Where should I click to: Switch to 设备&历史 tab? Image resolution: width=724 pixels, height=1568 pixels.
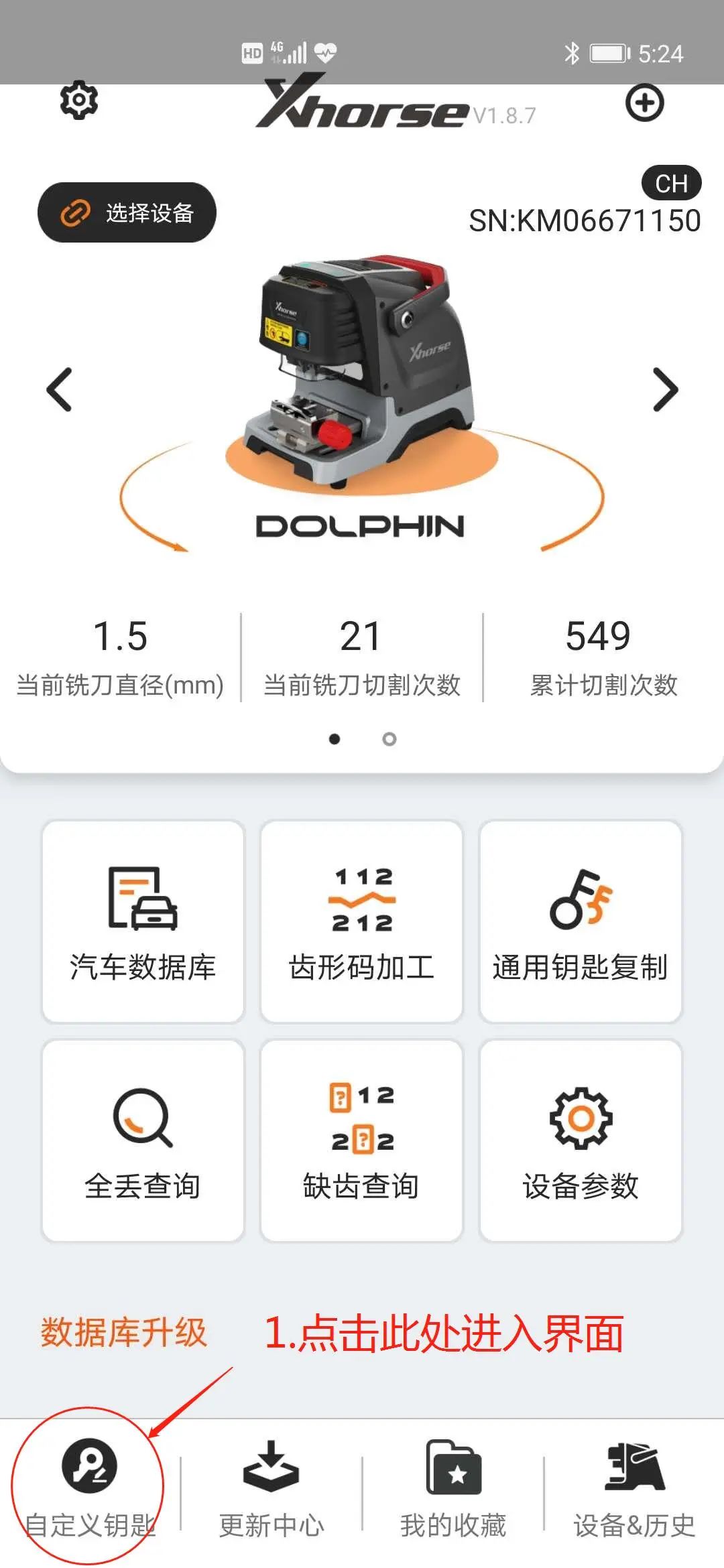coord(634,1489)
